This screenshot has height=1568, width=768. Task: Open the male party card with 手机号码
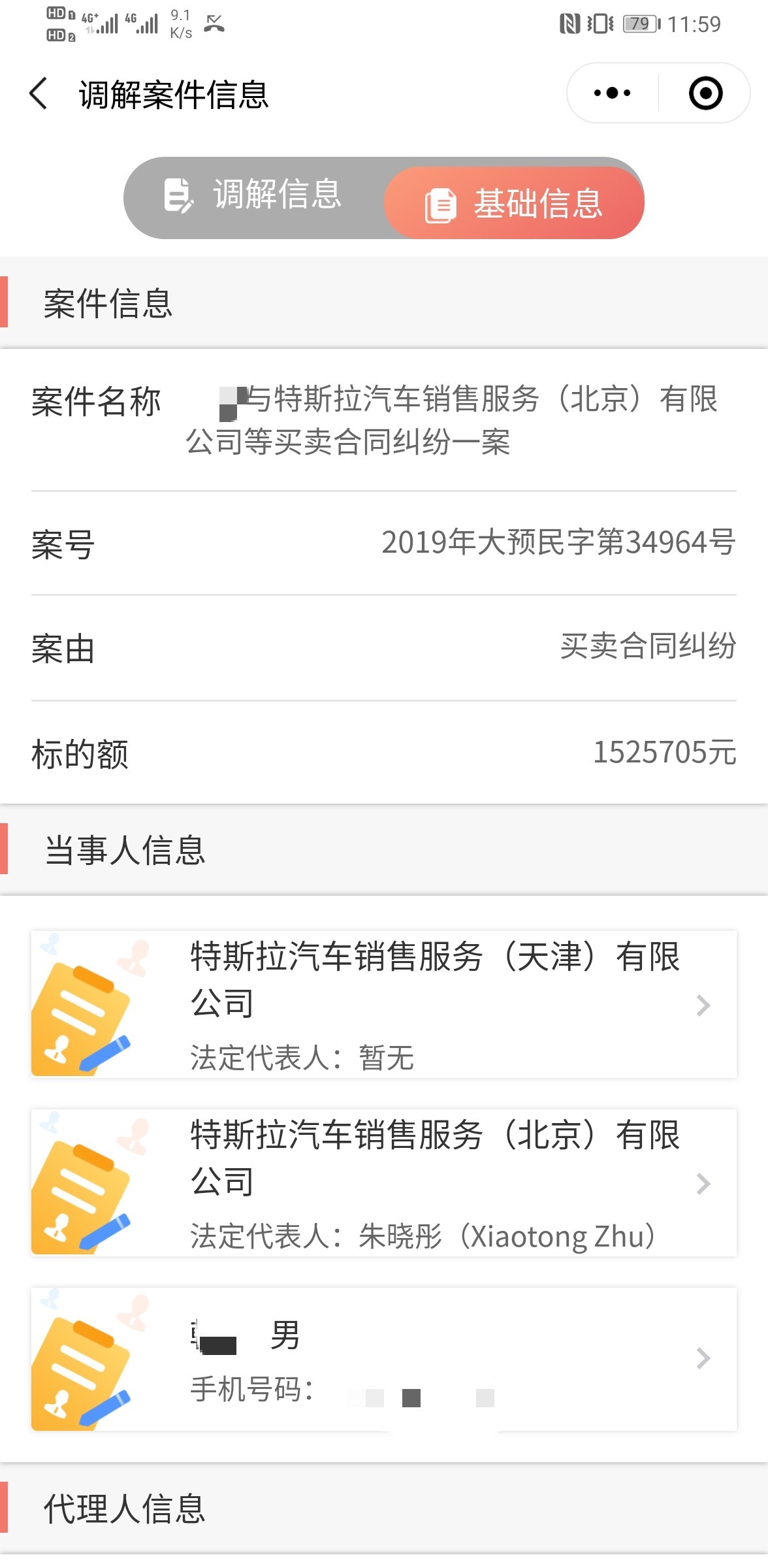[384, 1359]
